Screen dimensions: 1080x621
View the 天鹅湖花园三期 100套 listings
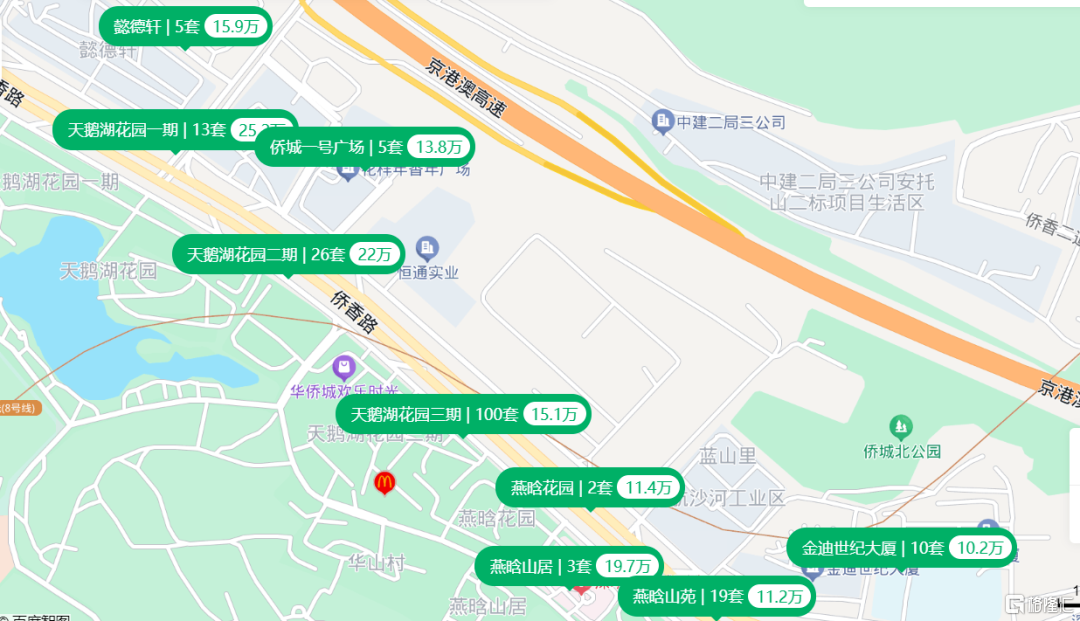point(463,414)
